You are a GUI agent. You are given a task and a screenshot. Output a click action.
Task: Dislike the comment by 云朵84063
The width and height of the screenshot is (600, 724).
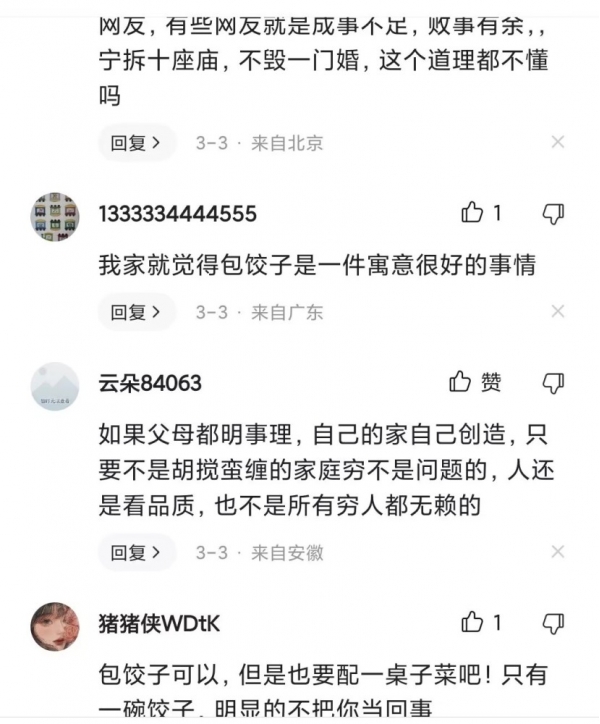[553, 382]
